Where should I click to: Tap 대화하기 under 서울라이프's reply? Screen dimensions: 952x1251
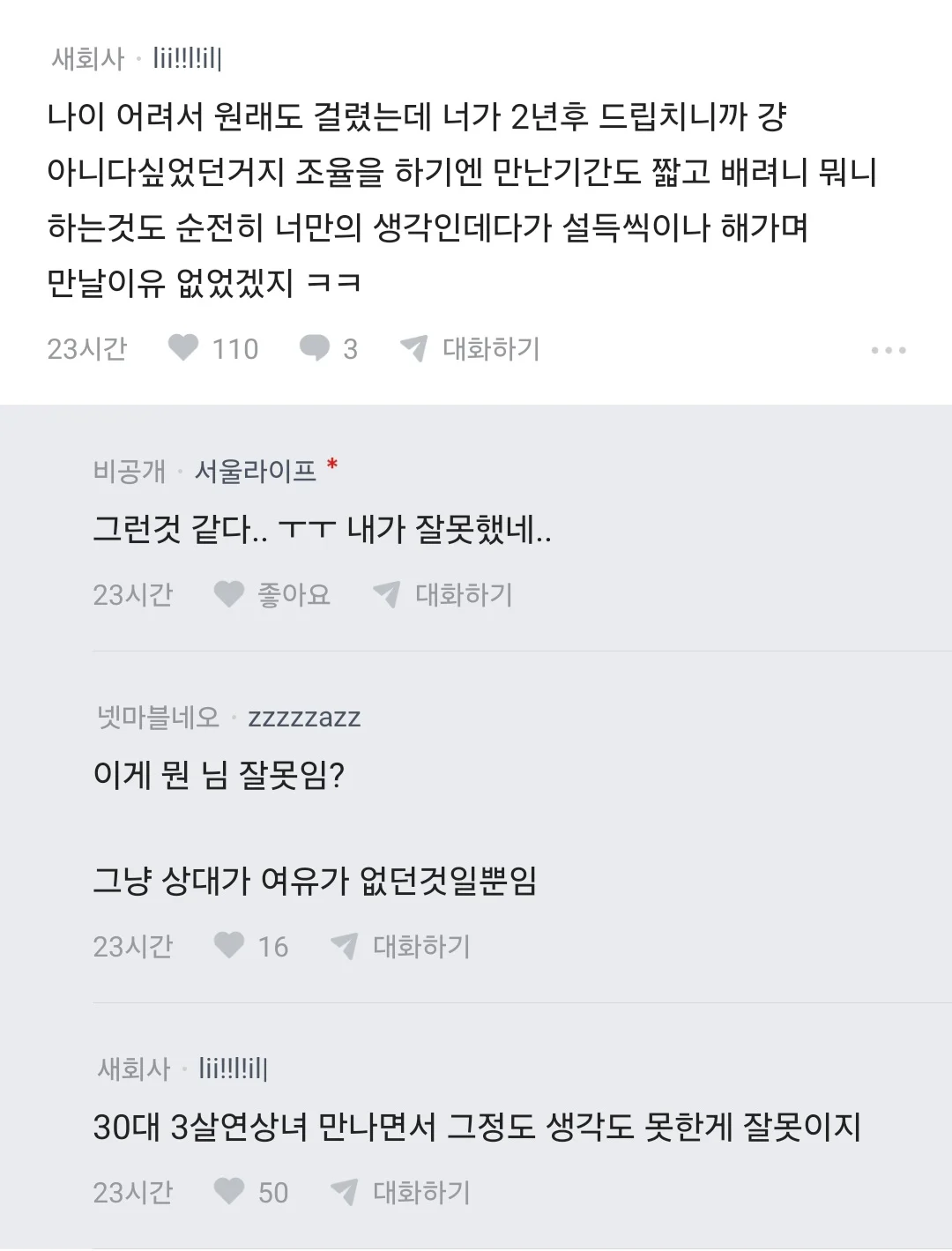click(x=443, y=594)
